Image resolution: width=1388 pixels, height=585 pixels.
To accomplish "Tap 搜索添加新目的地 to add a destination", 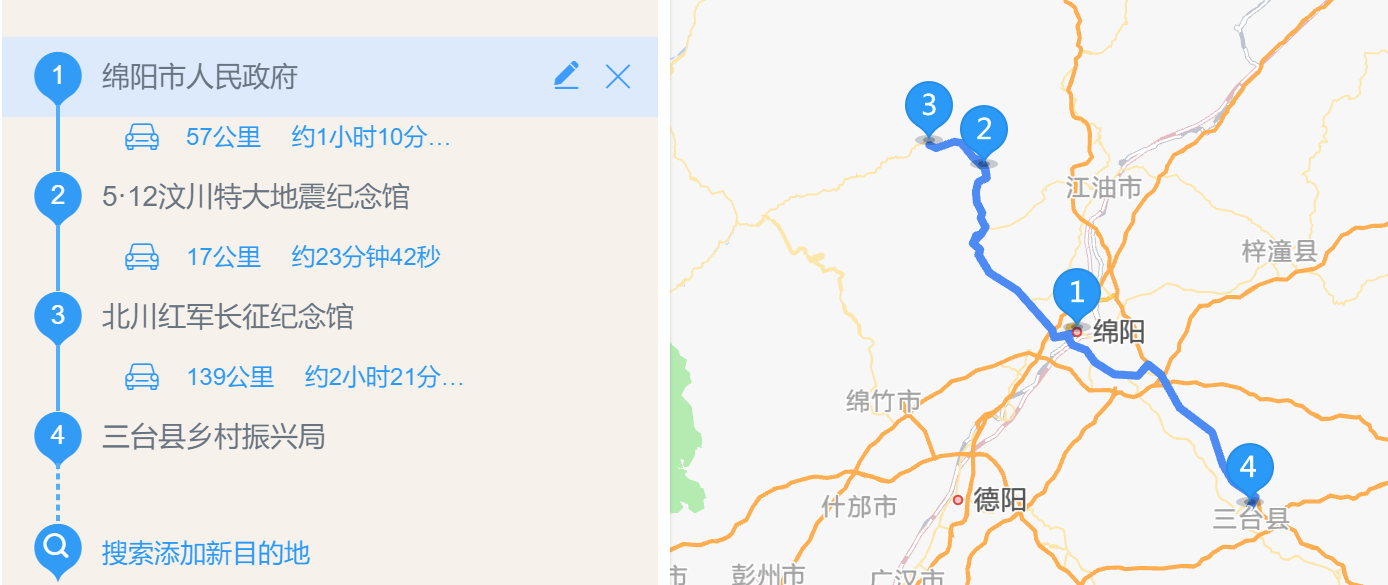I will pyautogui.click(x=205, y=552).
